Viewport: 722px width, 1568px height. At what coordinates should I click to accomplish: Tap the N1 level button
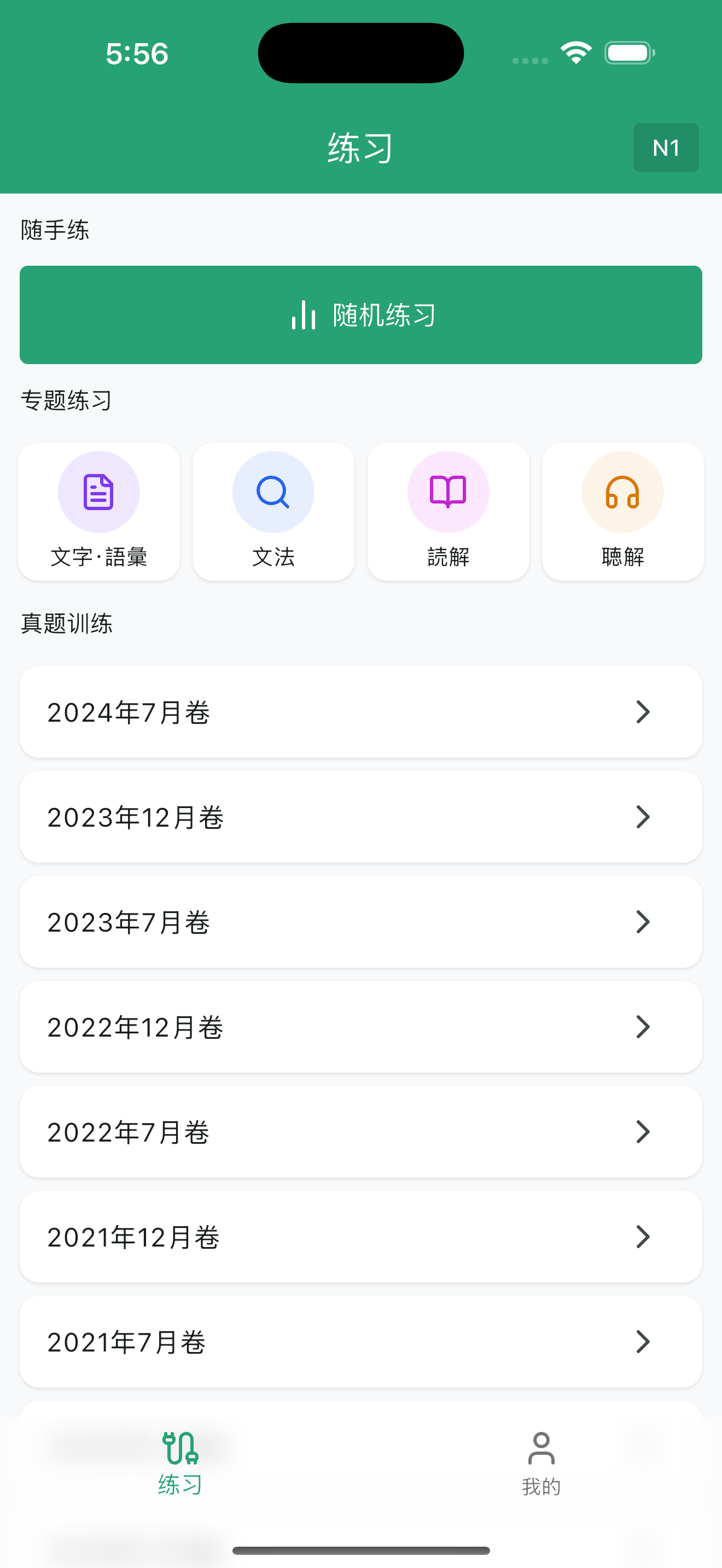click(x=665, y=148)
